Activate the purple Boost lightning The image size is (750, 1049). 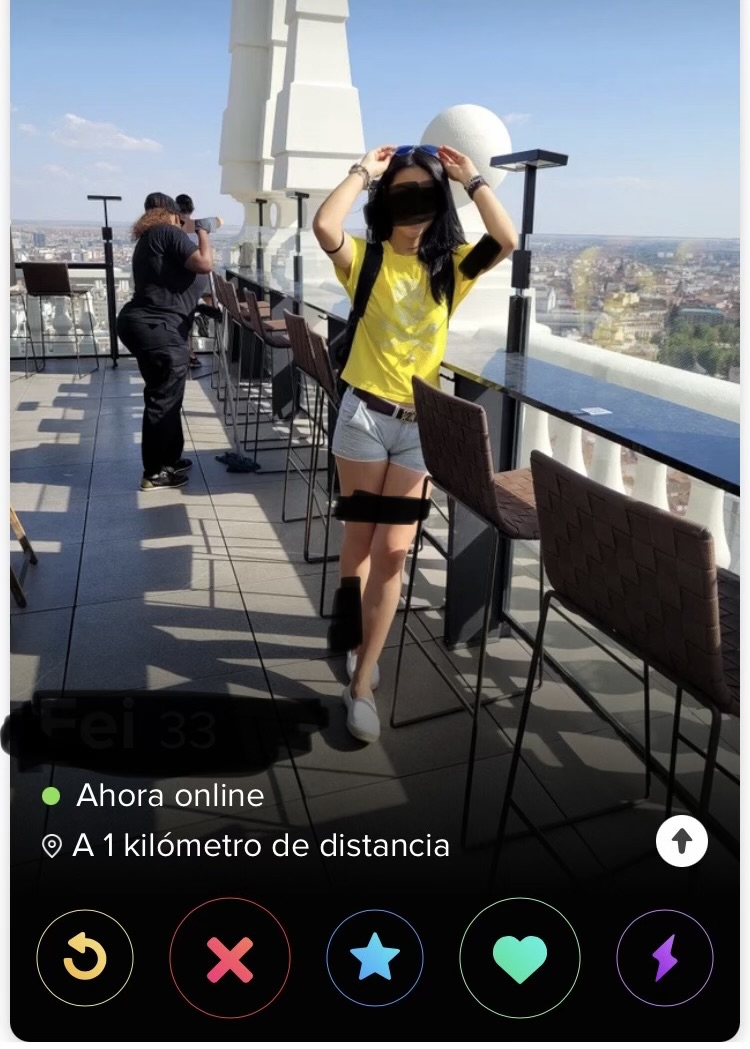[x=665, y=958]
